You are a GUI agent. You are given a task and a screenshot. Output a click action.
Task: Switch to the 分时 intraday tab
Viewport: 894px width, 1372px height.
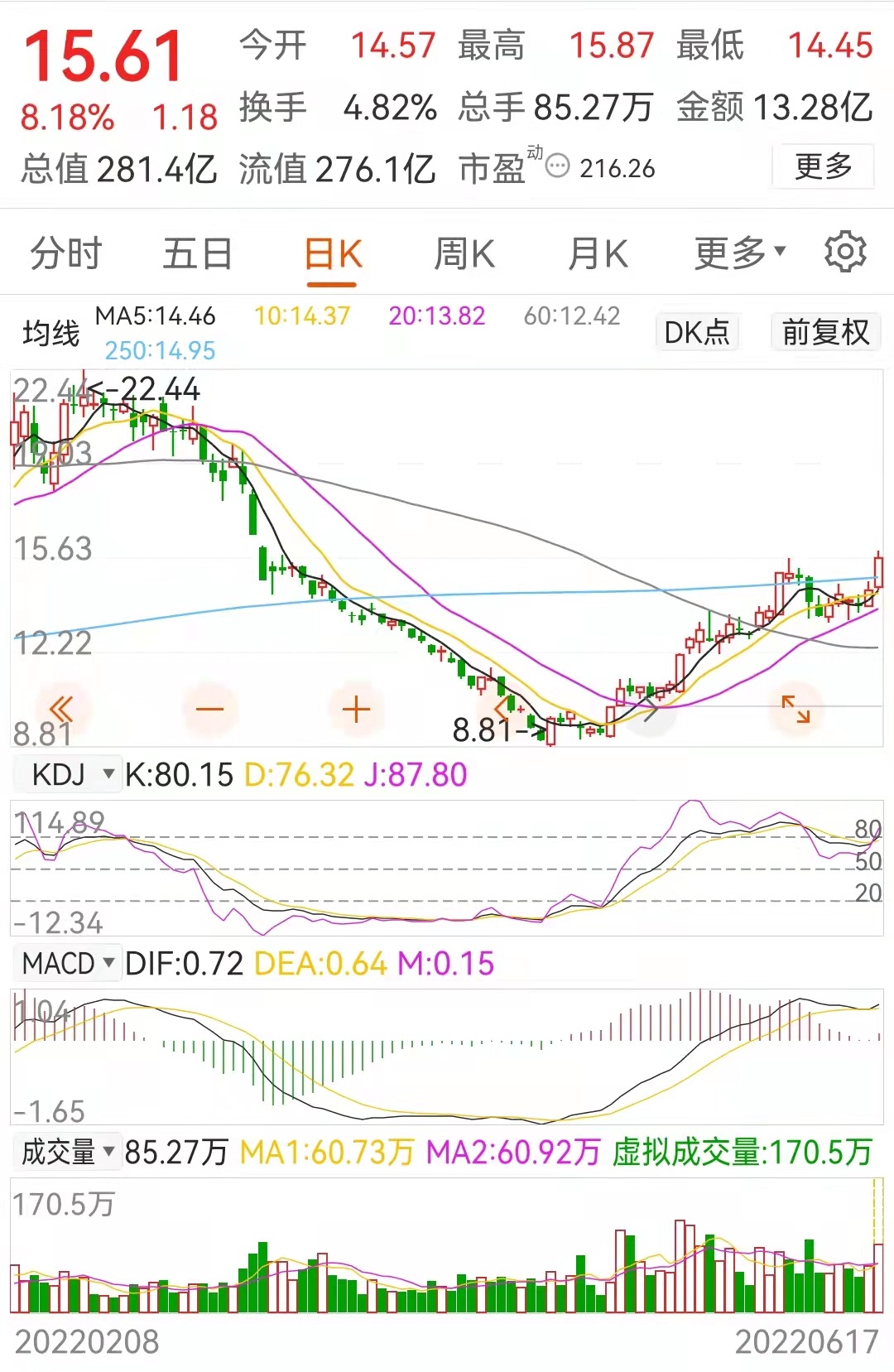tap(65, 253)
